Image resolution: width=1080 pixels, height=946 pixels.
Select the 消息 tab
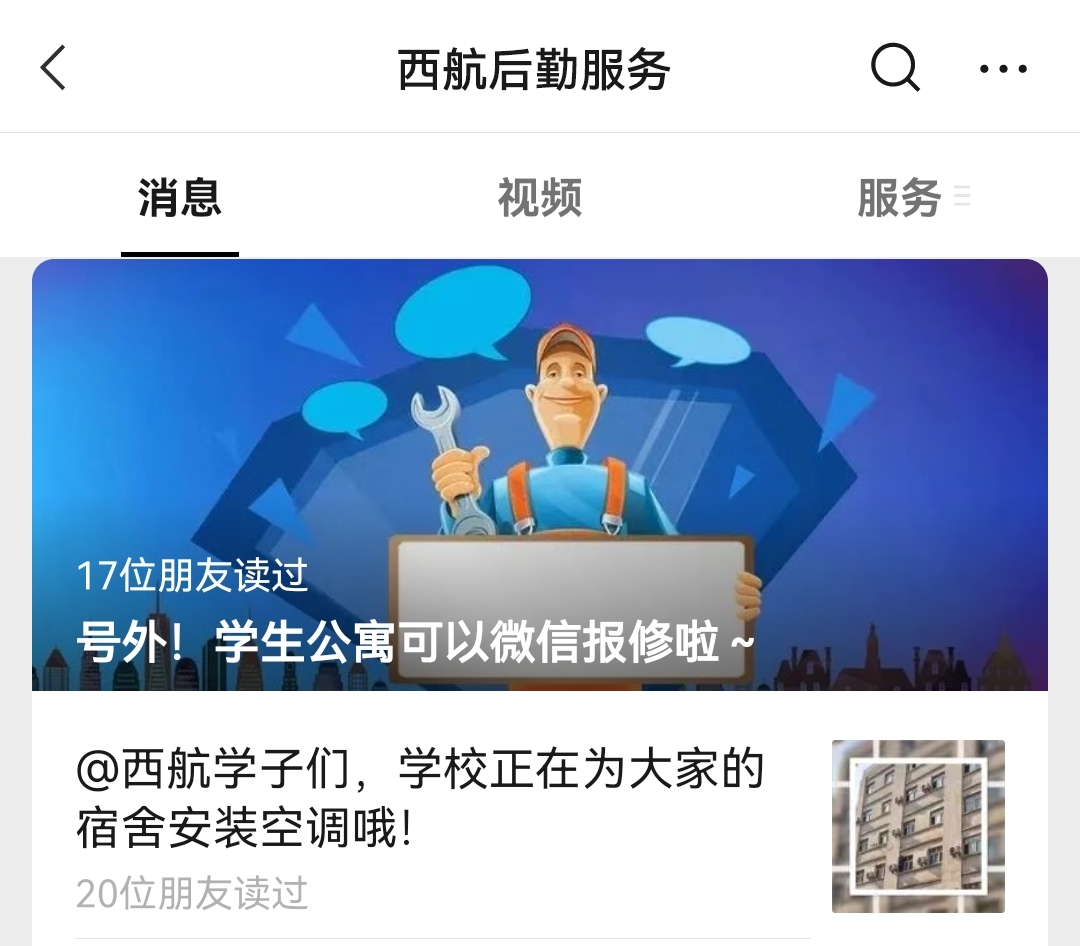(x=180, y=198)
